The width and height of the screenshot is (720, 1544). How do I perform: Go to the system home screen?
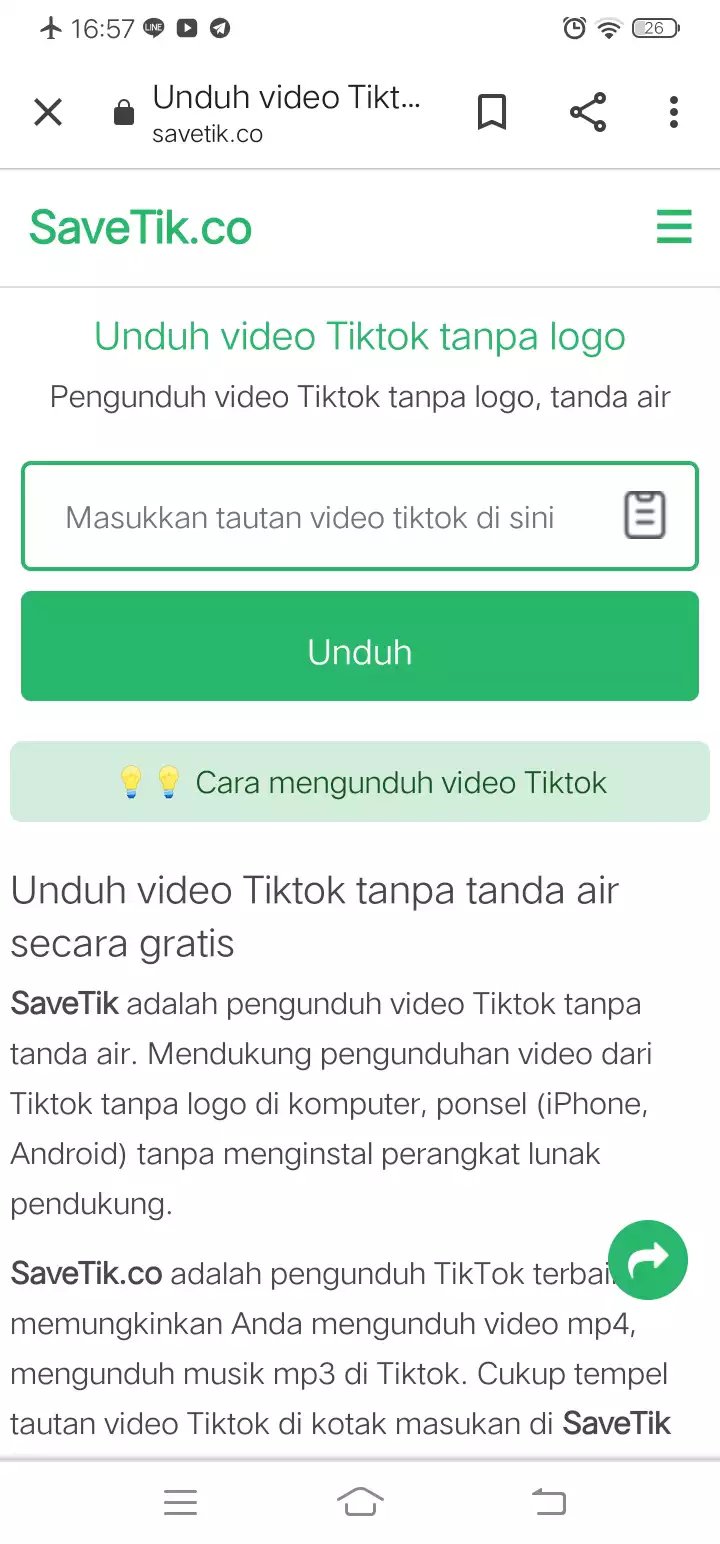(360, 1501)
